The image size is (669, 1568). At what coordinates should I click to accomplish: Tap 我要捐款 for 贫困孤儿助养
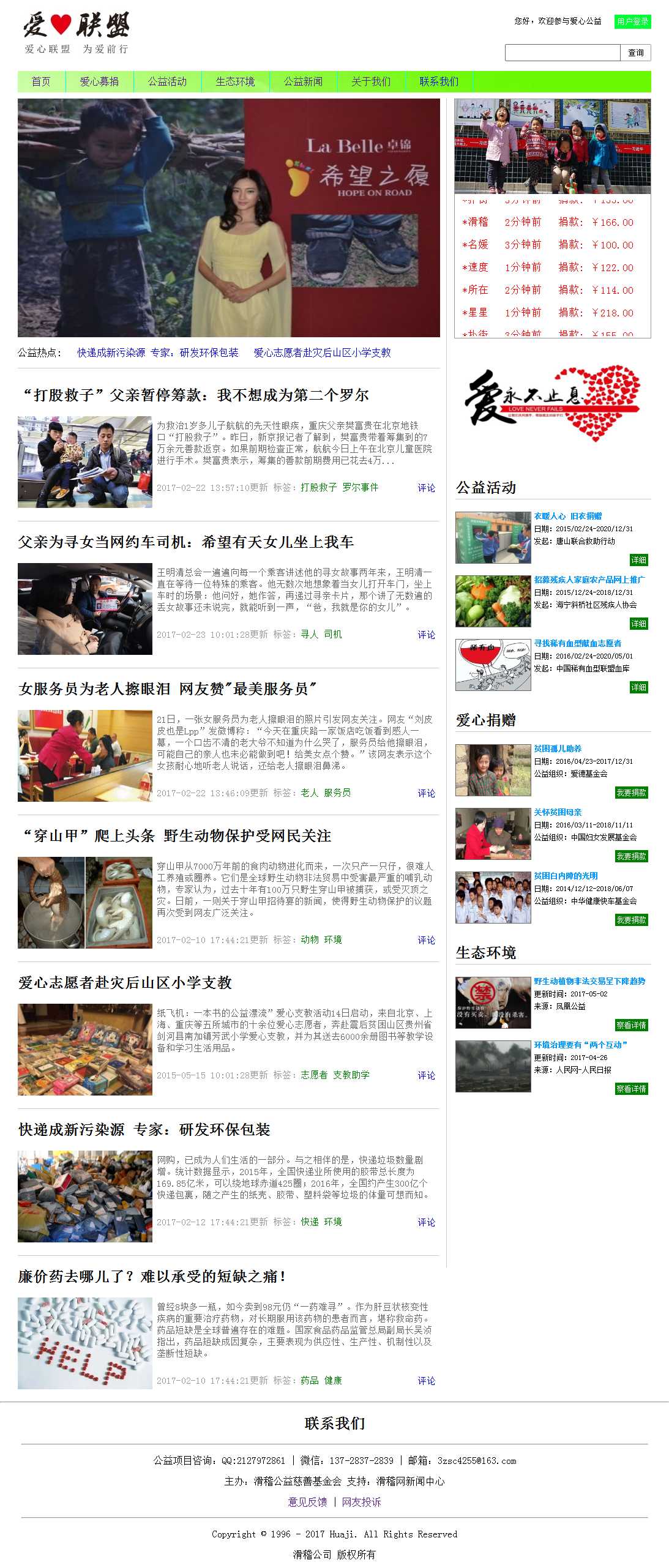[x=631, y=793]
